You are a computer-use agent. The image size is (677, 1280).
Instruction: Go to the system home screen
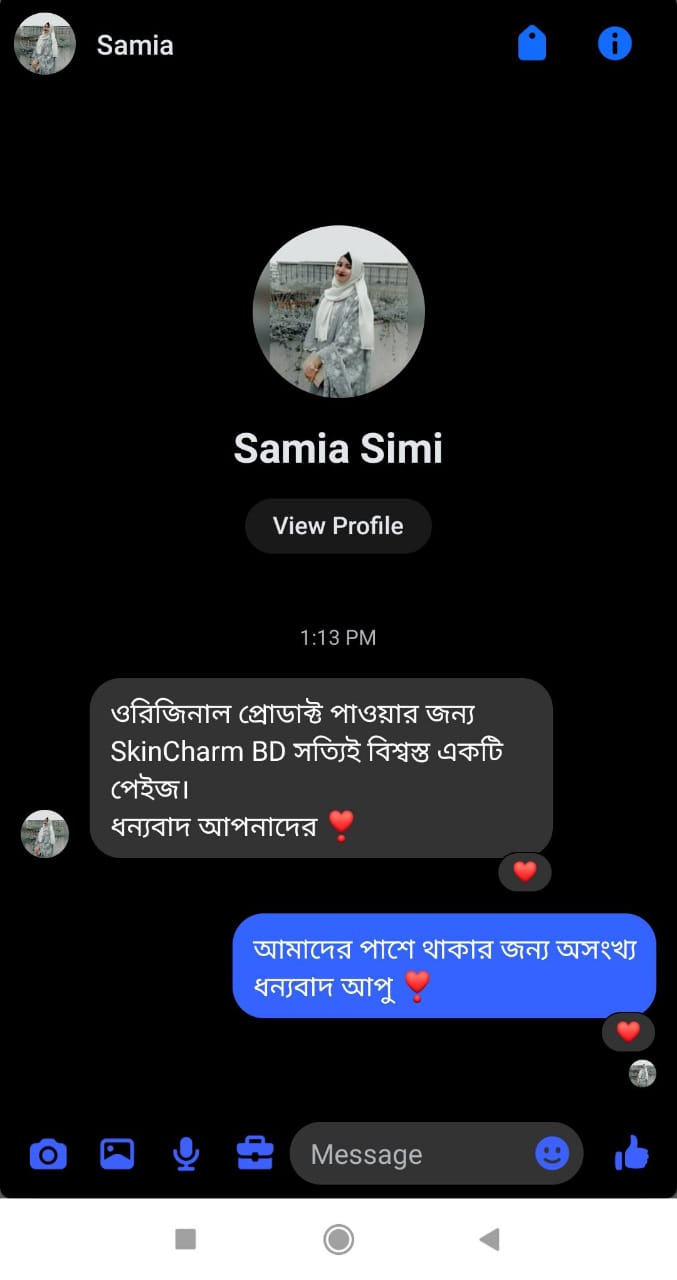pyautogui.click(x=339, y=1240)
